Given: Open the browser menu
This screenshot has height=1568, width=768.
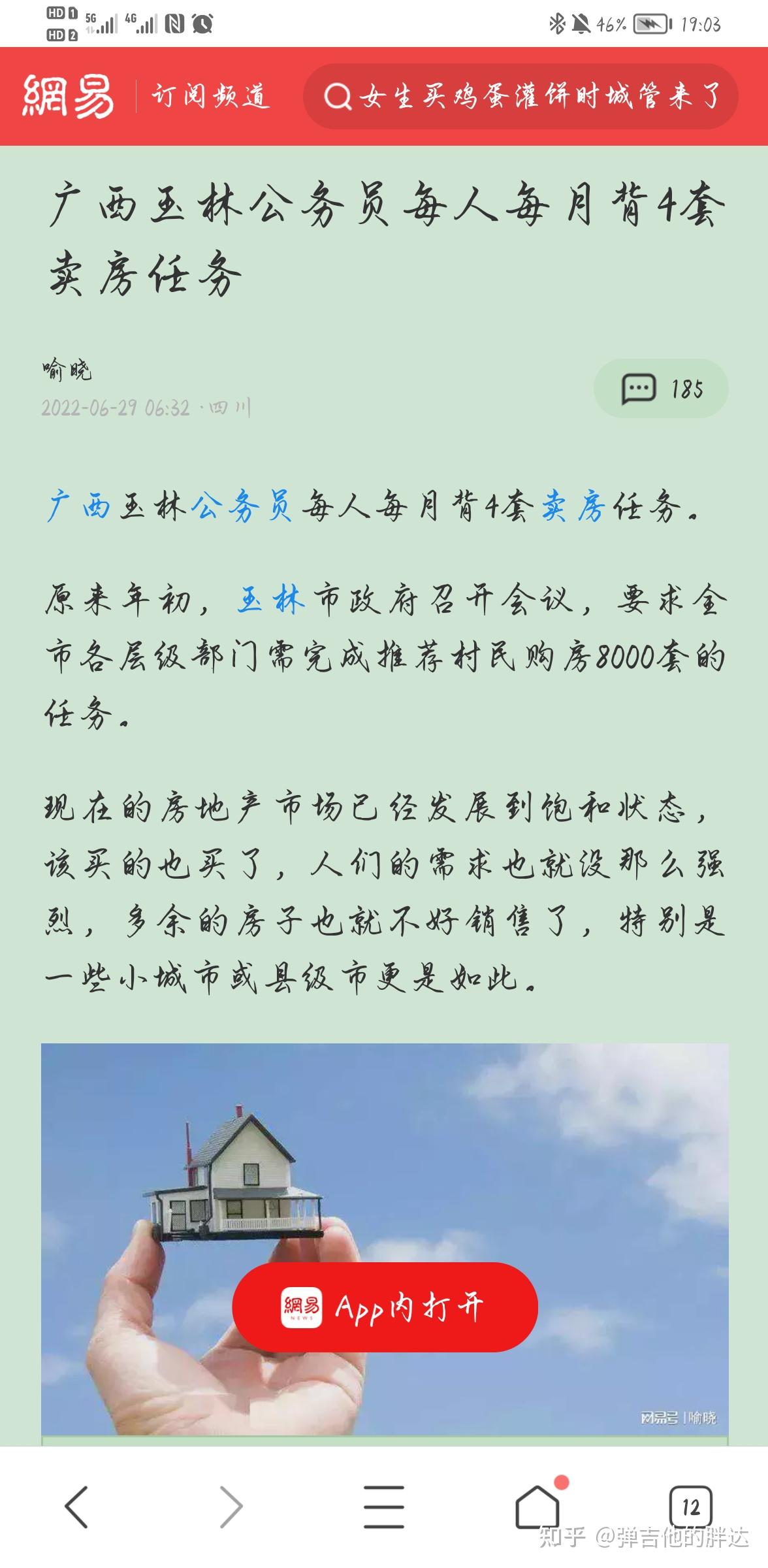Looking at the screenshot, I should click(x=384, y=1506).
